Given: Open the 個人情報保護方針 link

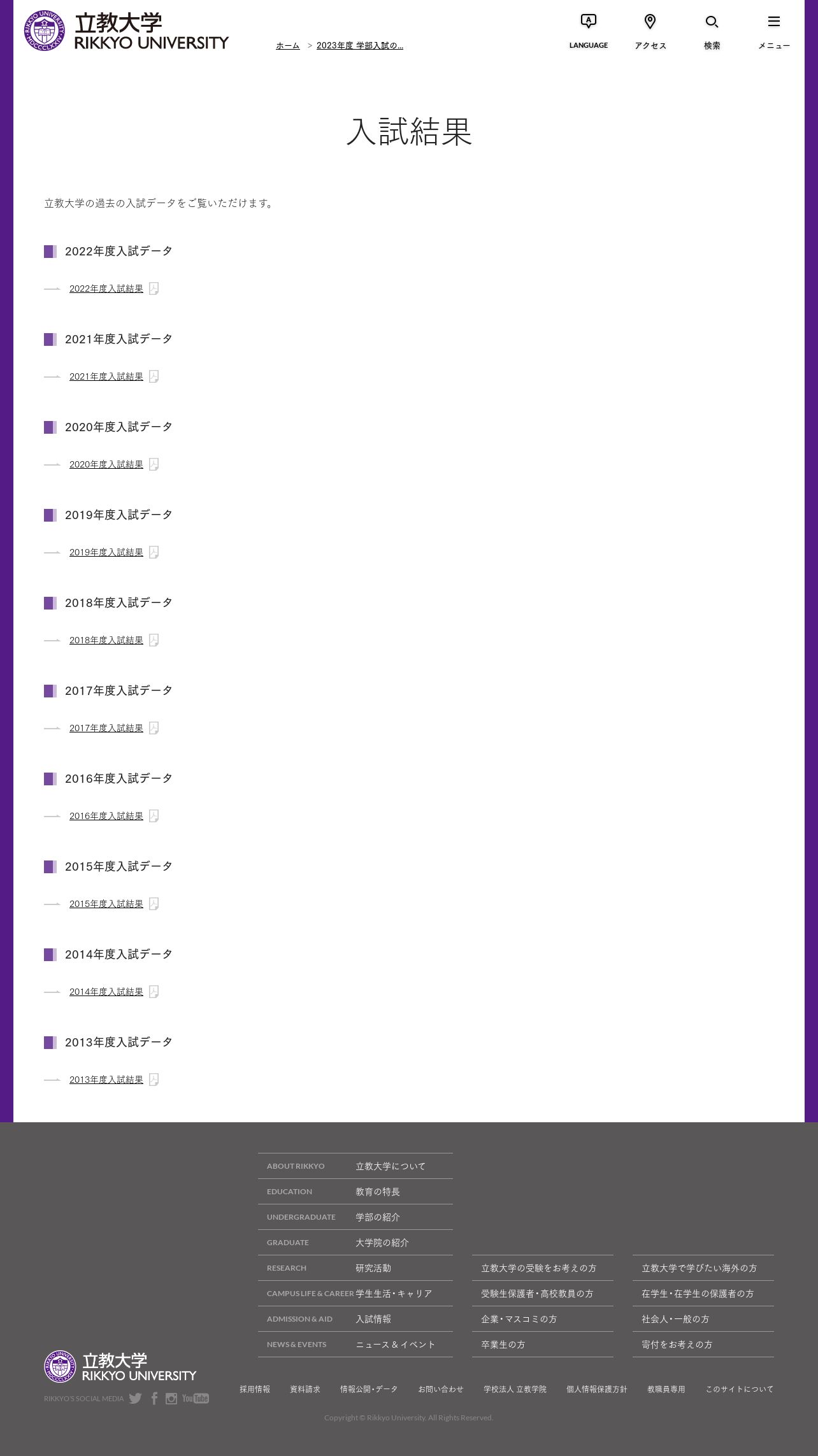Looking at the screenshot, I should 597,1389.
